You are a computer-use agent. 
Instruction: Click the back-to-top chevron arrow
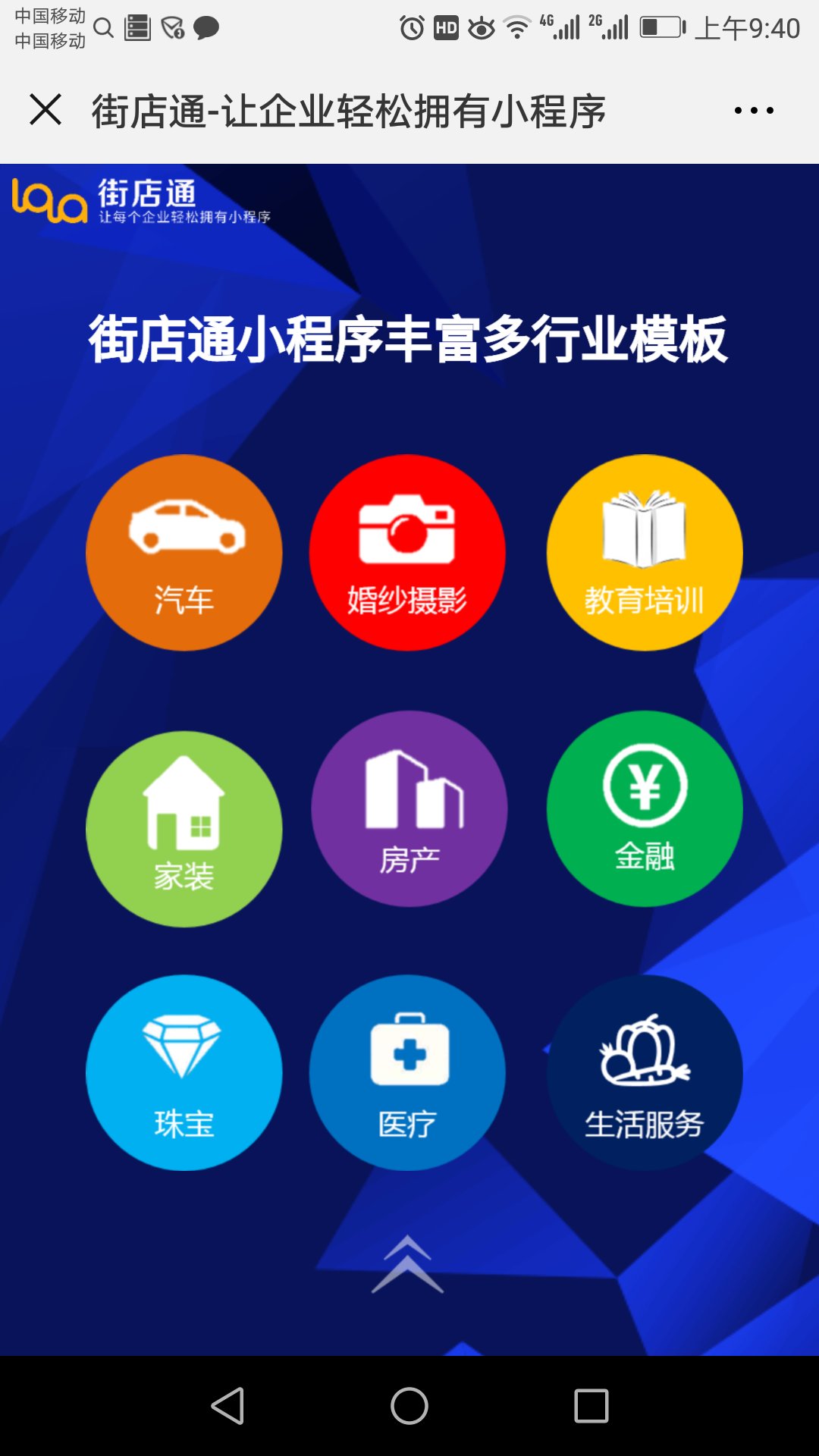pyautogui.click(x=409, y=1263)
